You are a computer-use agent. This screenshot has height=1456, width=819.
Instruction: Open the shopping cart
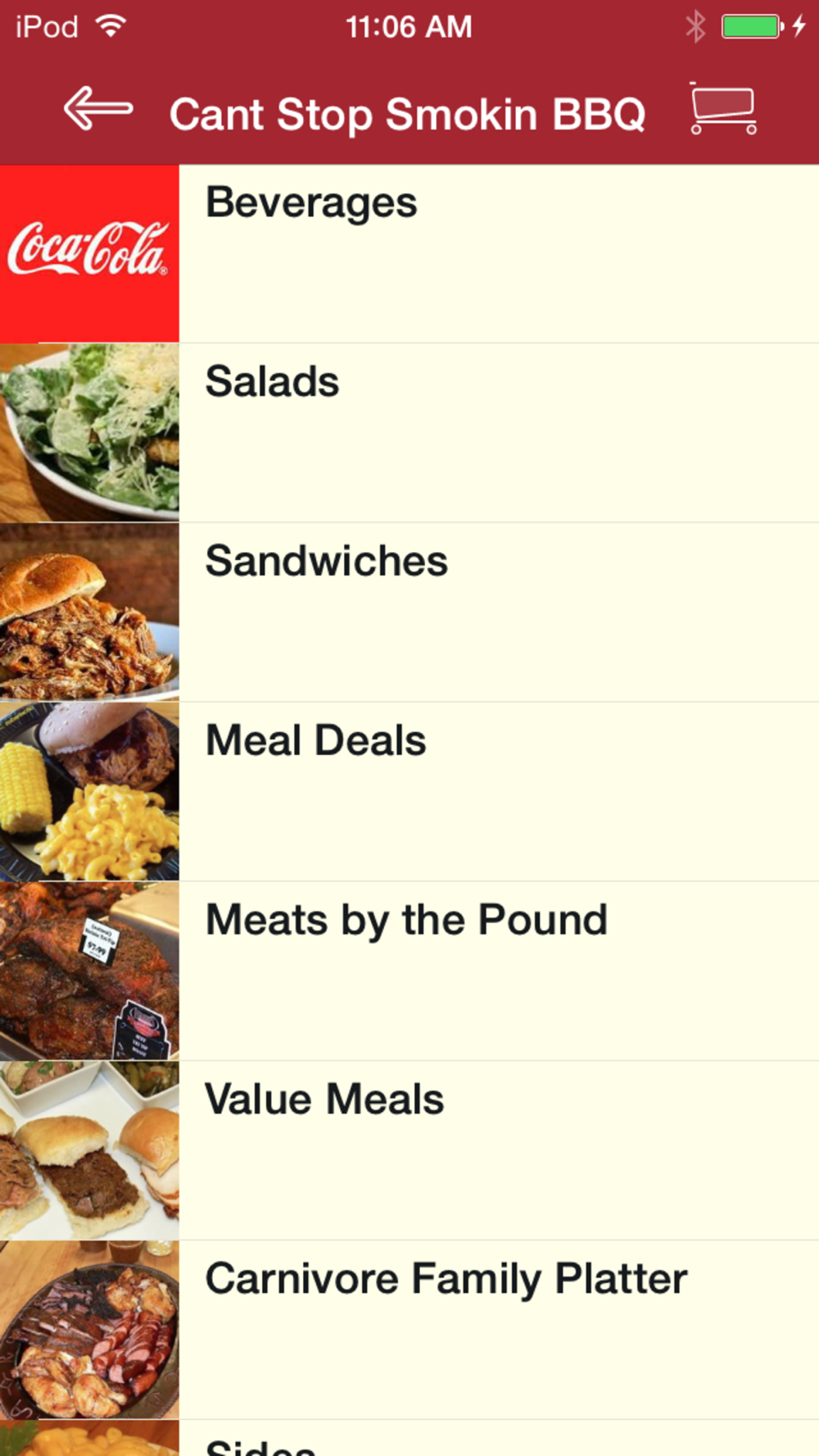[x=722, y=108]
